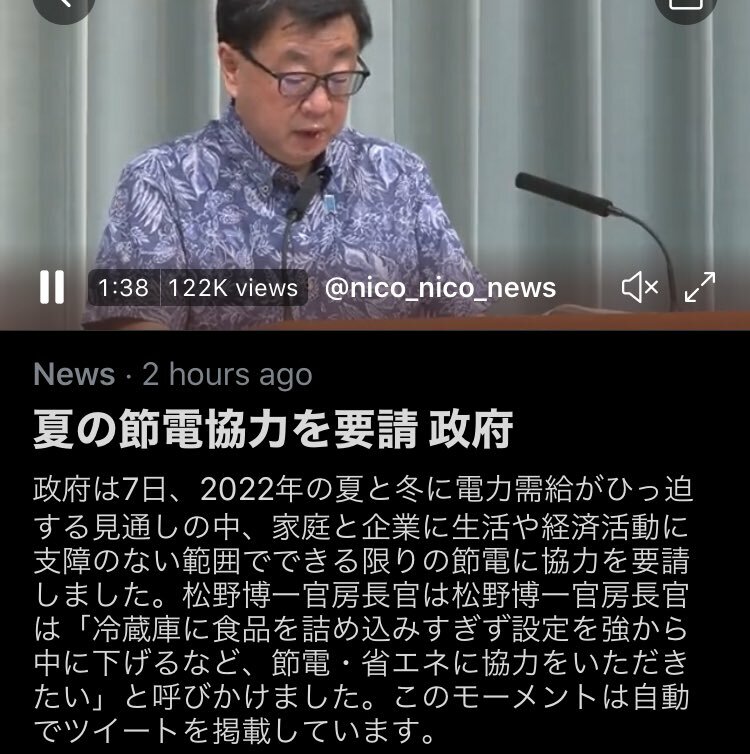Open the @nico_nico_news profile
This screenshot has width=750, height=754.
(440, 288)
